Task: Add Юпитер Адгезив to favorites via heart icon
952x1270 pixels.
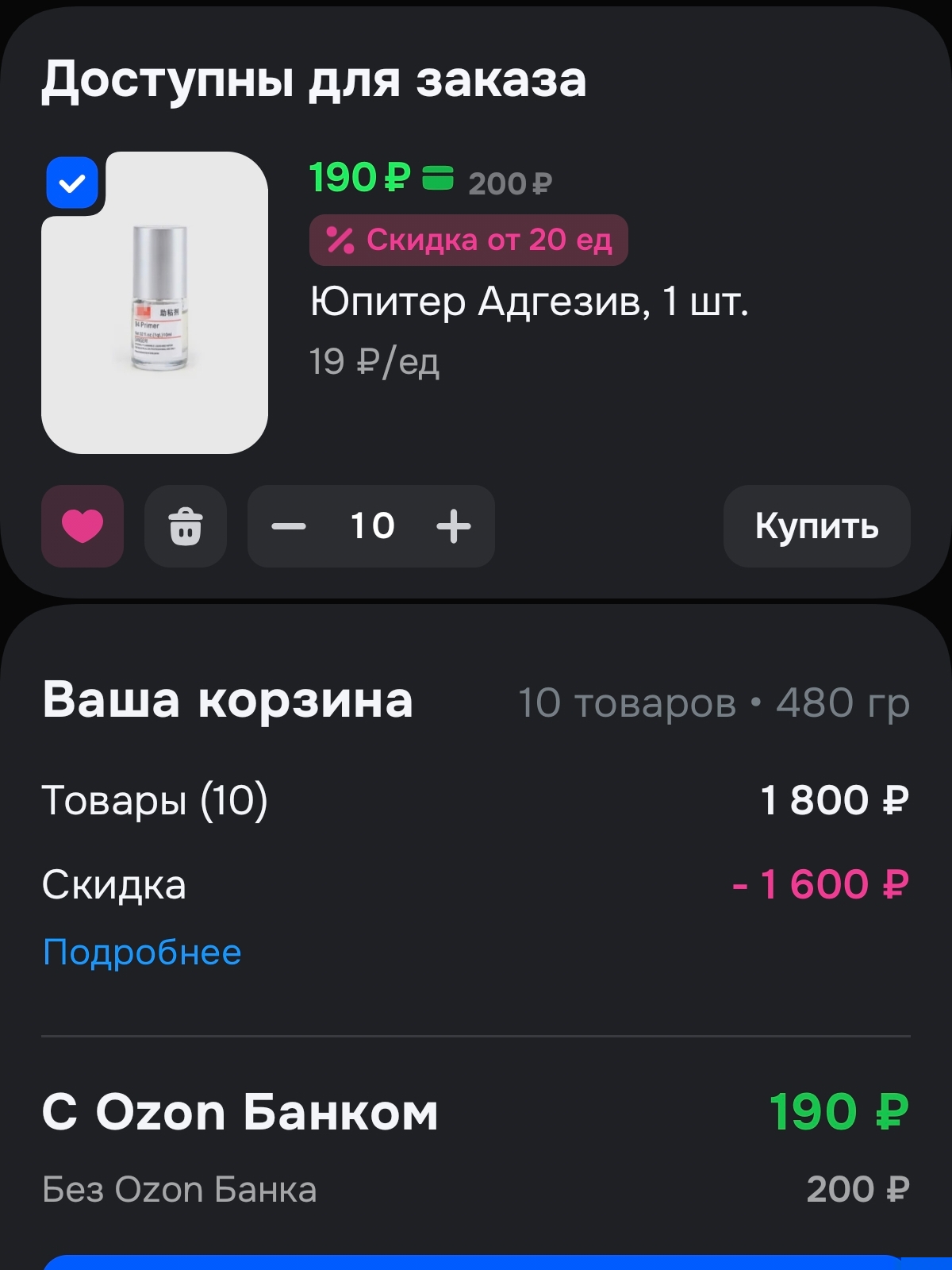Action: [82, 526]
